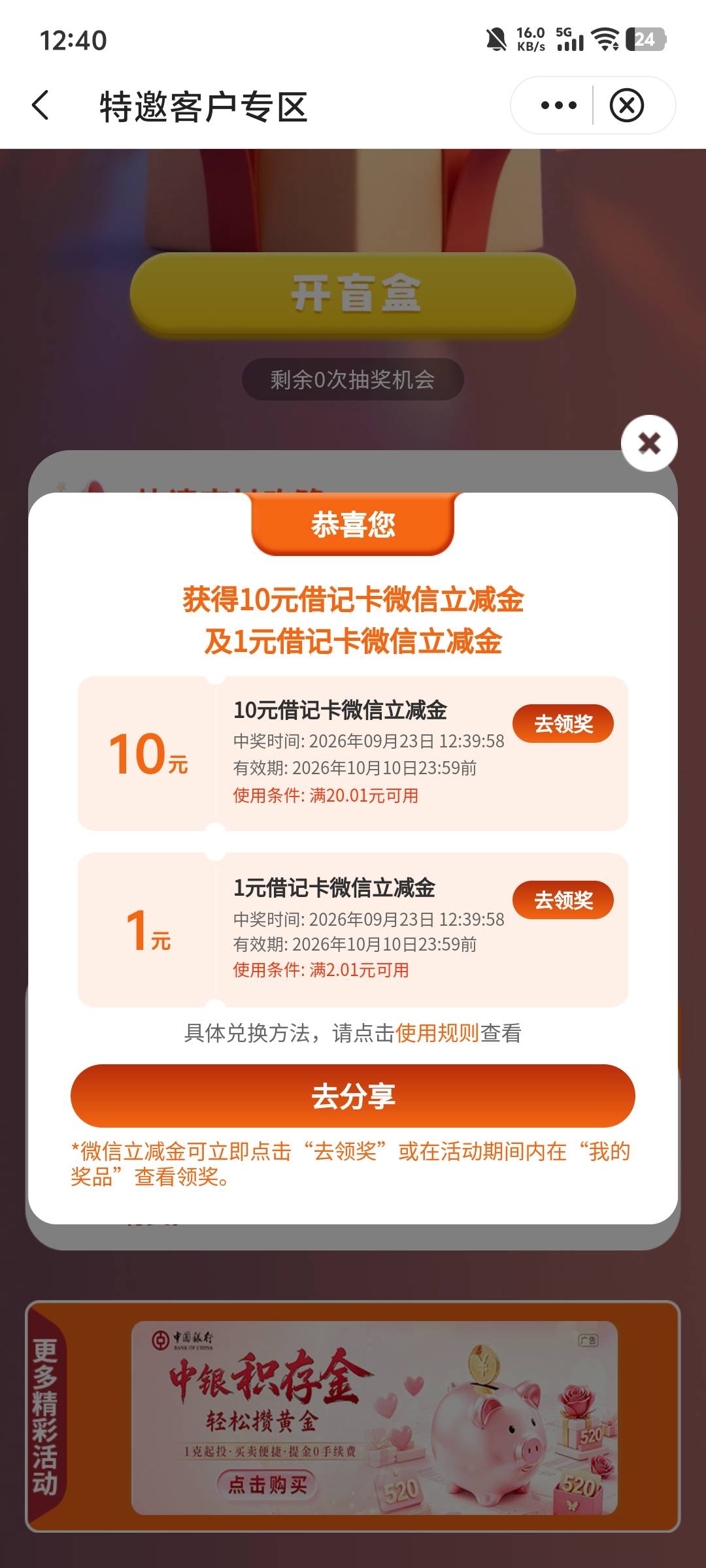Close the mini program with circled X

coord(627,105)
